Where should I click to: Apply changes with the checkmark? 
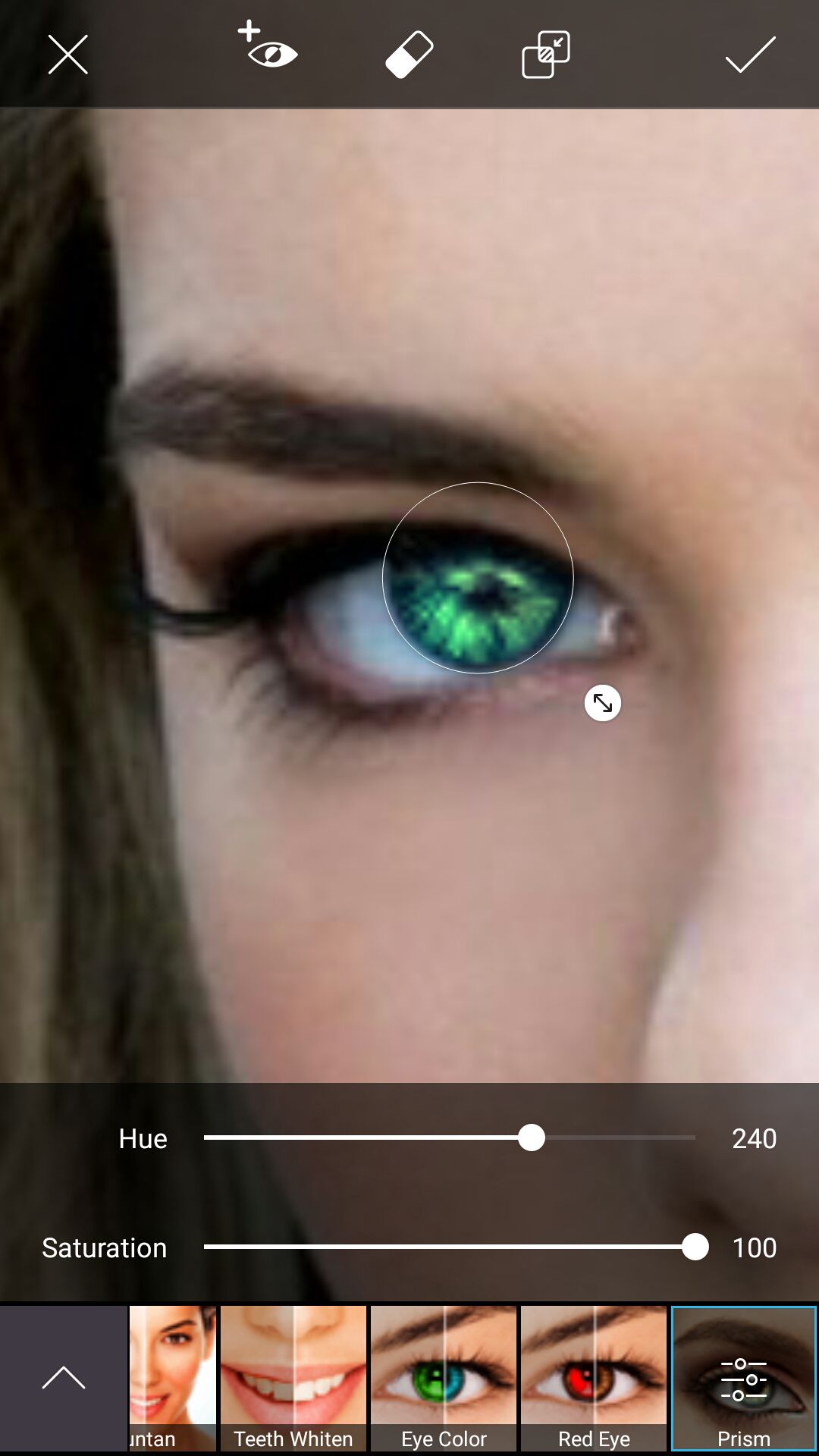click(x=750, y=55)
